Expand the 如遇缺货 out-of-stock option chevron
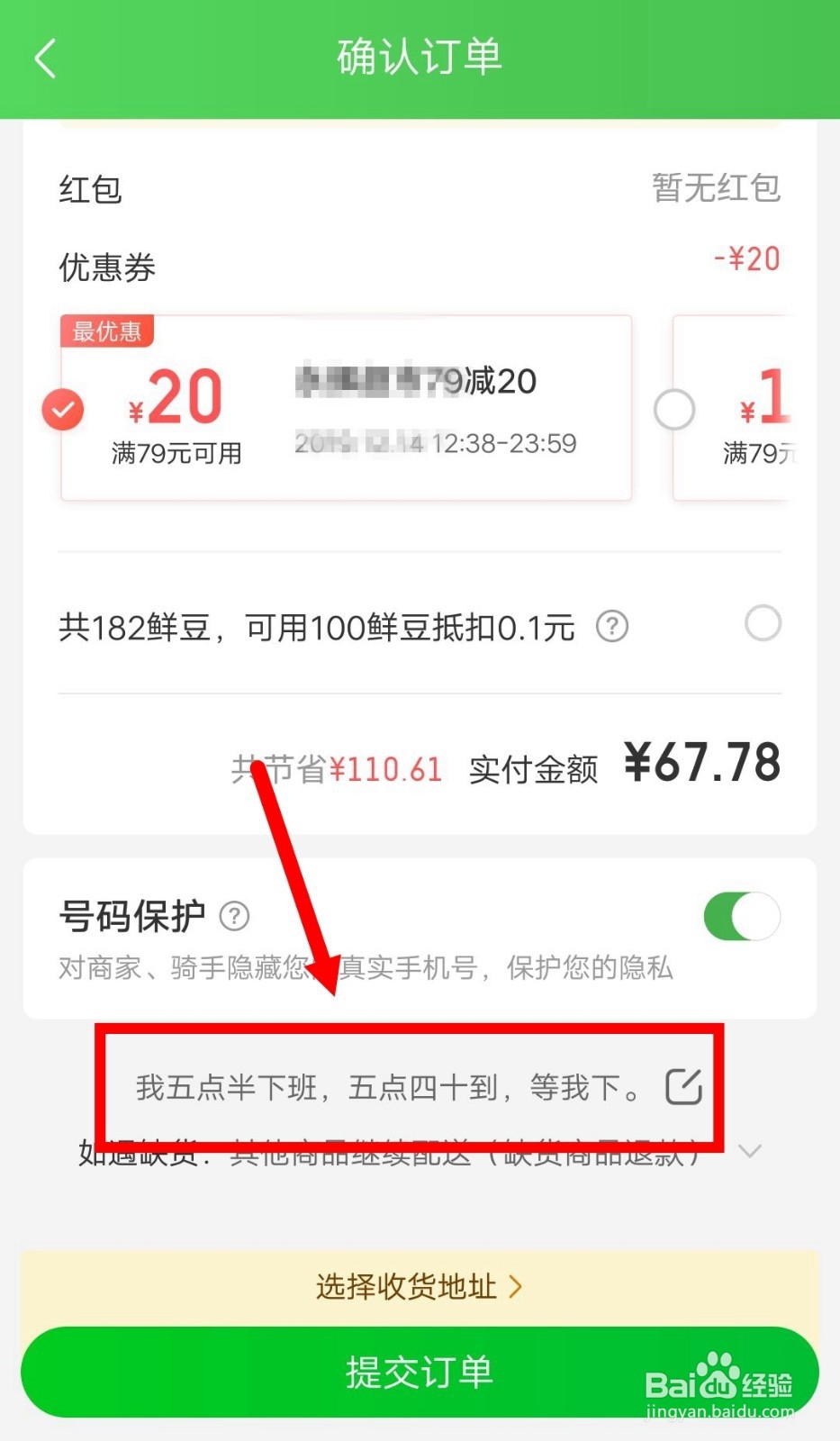Screen dimensions: 840x1441 coord(750,1151)
